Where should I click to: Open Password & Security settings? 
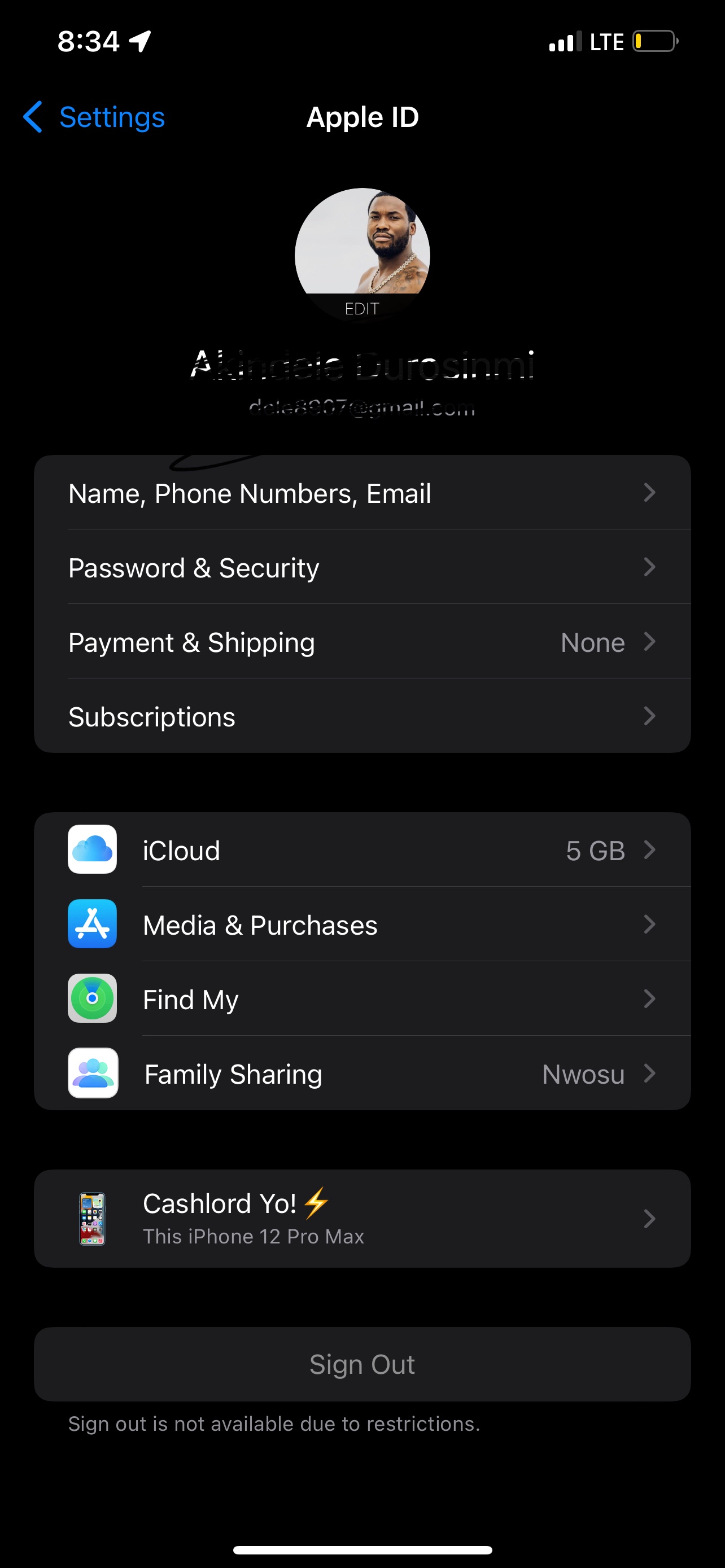coord(362,567)
